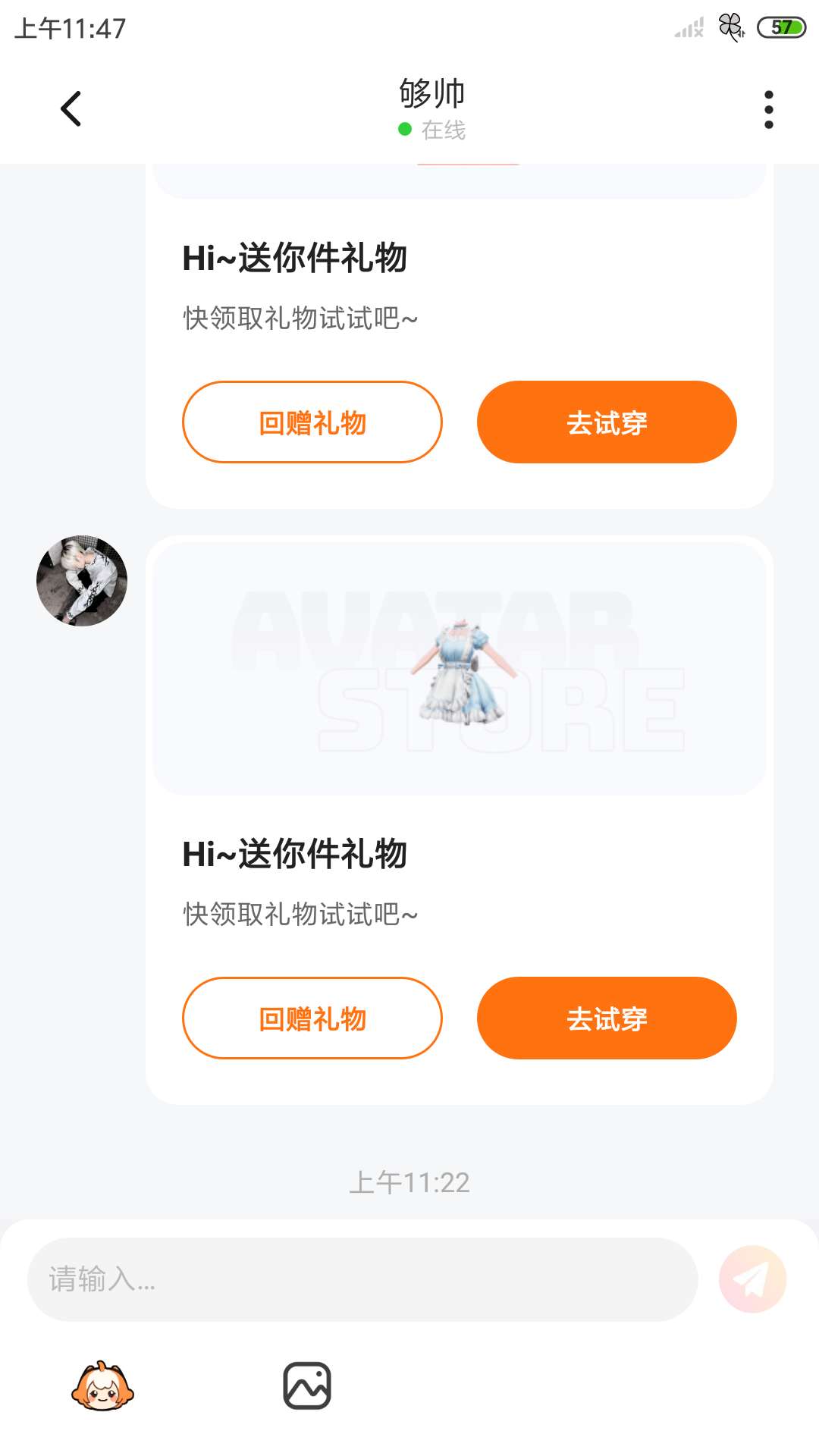Send the message with paper plane button
819x1456 pixels.
point(752,1279)
